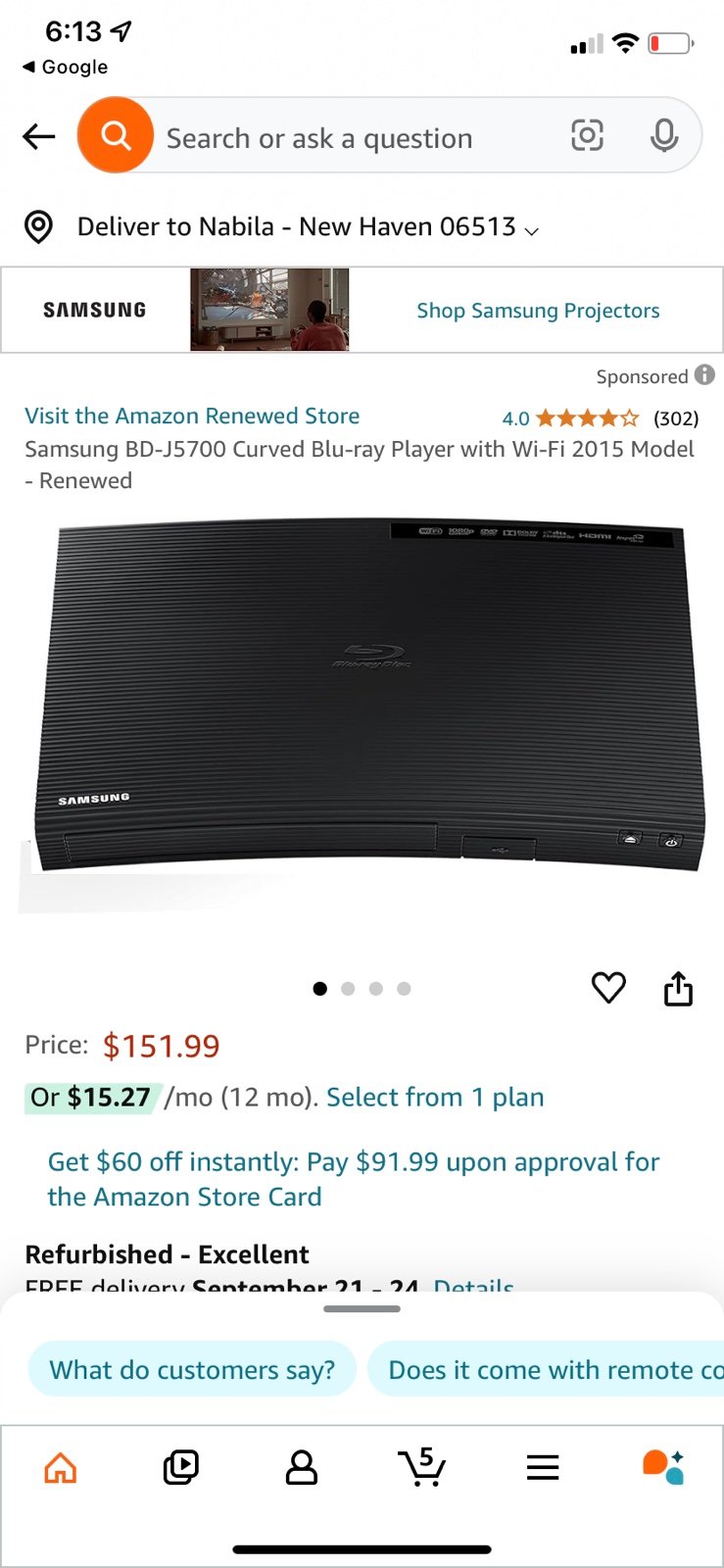This screenshot has height=1568, width=724.
Task: View the 302 customer ratings
Action: [675, 418]
